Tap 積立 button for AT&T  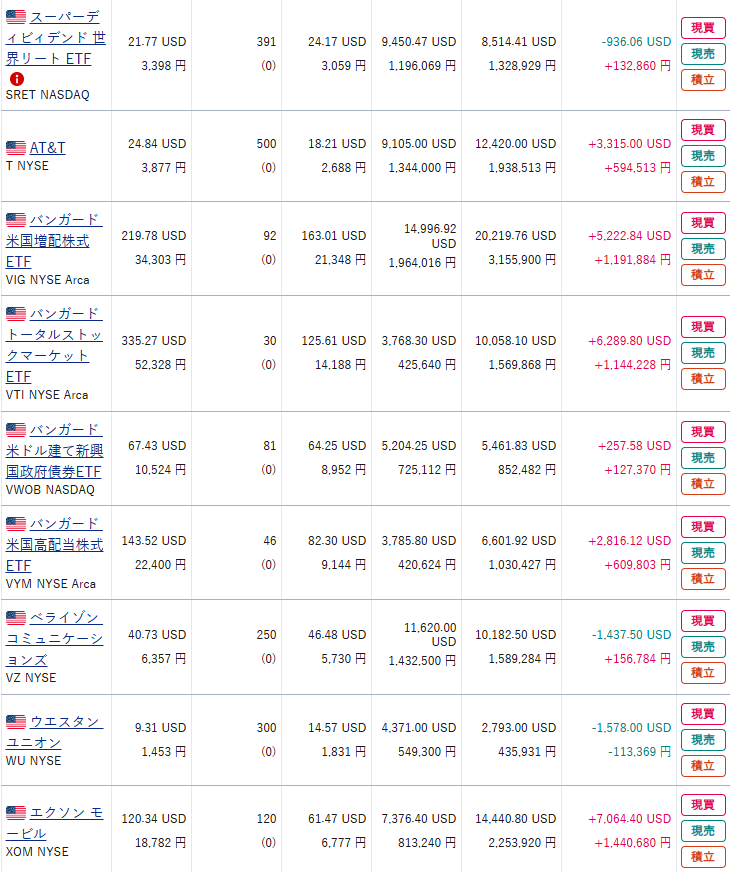(703, 181)
